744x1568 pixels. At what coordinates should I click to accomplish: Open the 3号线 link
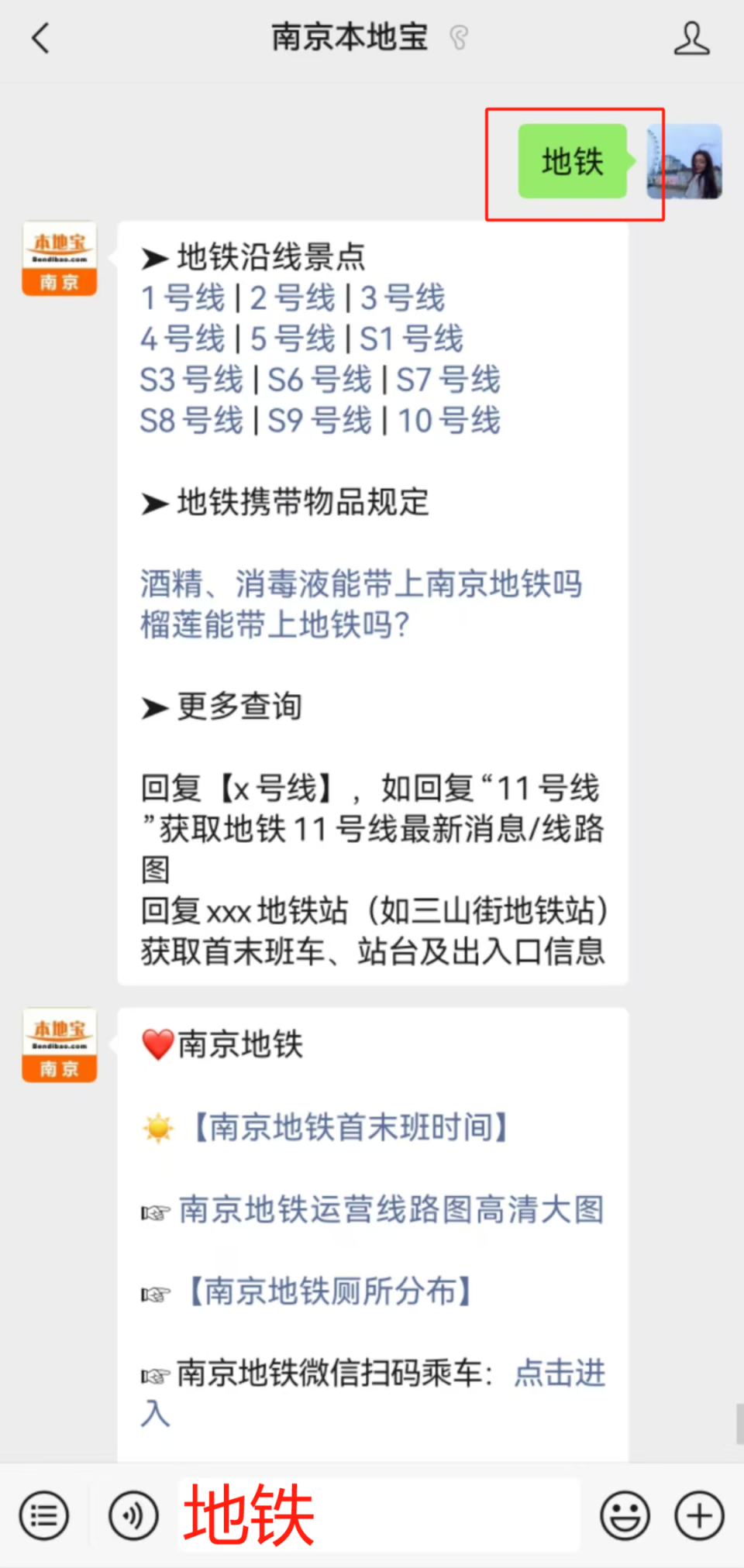(403, 298)
